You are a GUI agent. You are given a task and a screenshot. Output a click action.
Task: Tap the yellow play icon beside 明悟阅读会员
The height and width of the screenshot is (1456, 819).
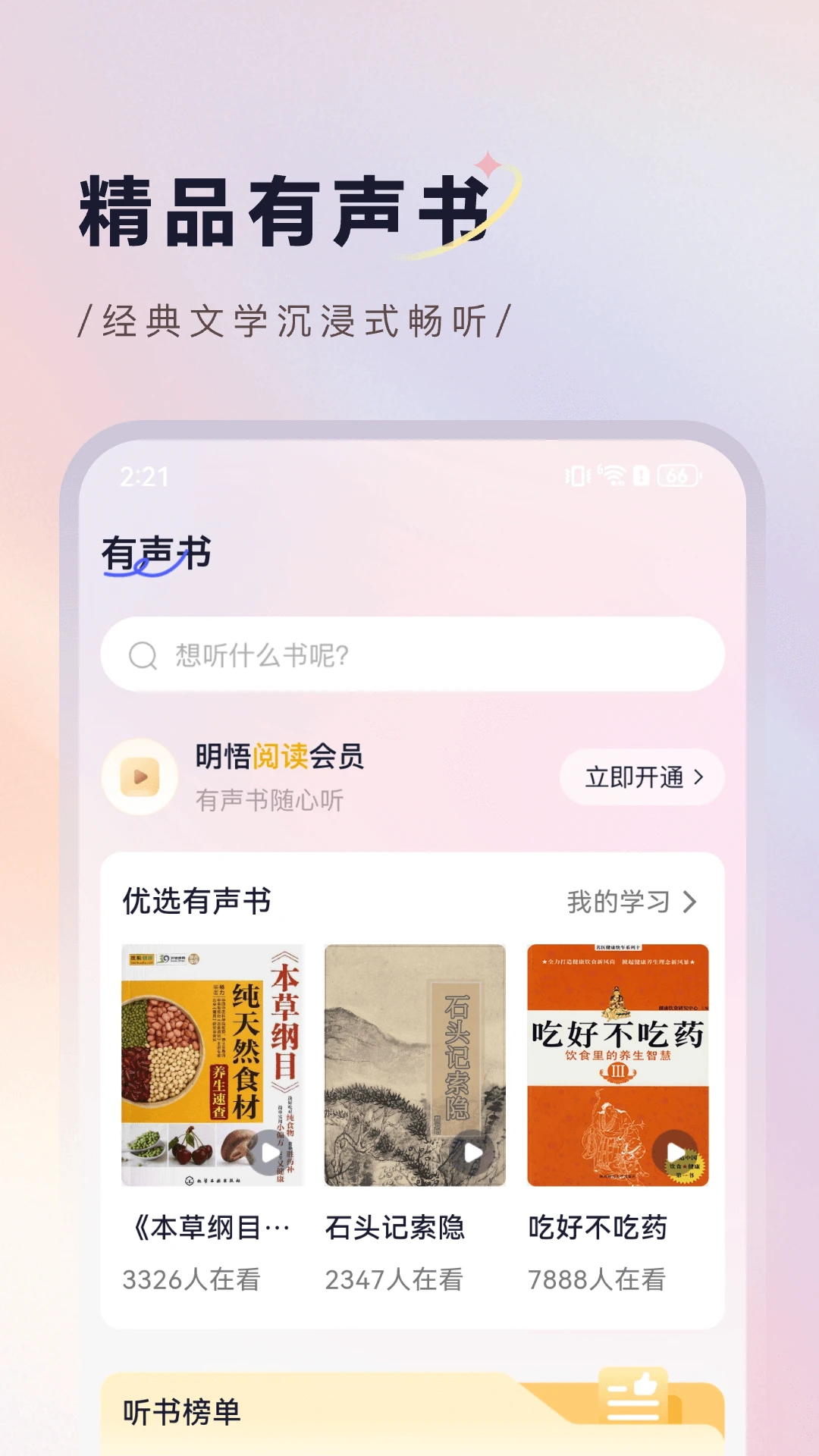pyautogui.click(x=140, y=776)
